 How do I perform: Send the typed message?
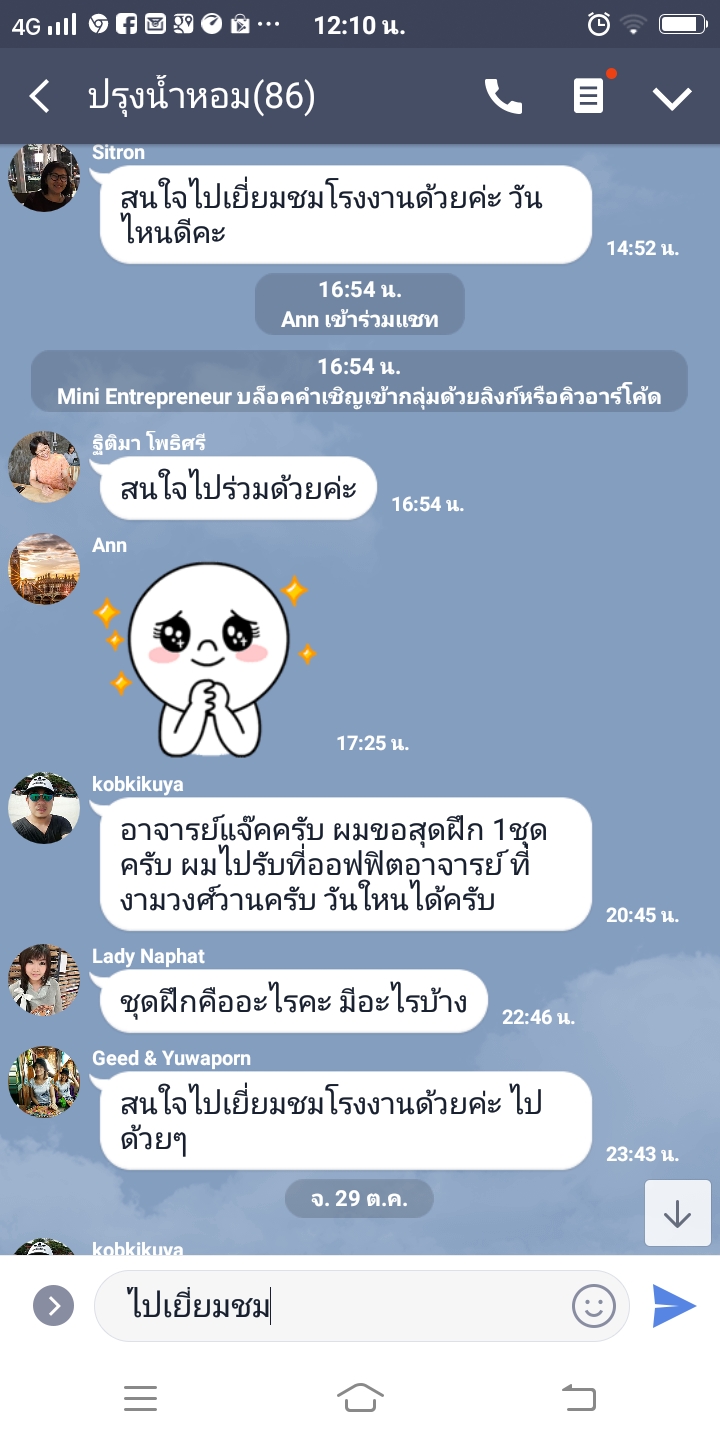tap(673, 1305)
